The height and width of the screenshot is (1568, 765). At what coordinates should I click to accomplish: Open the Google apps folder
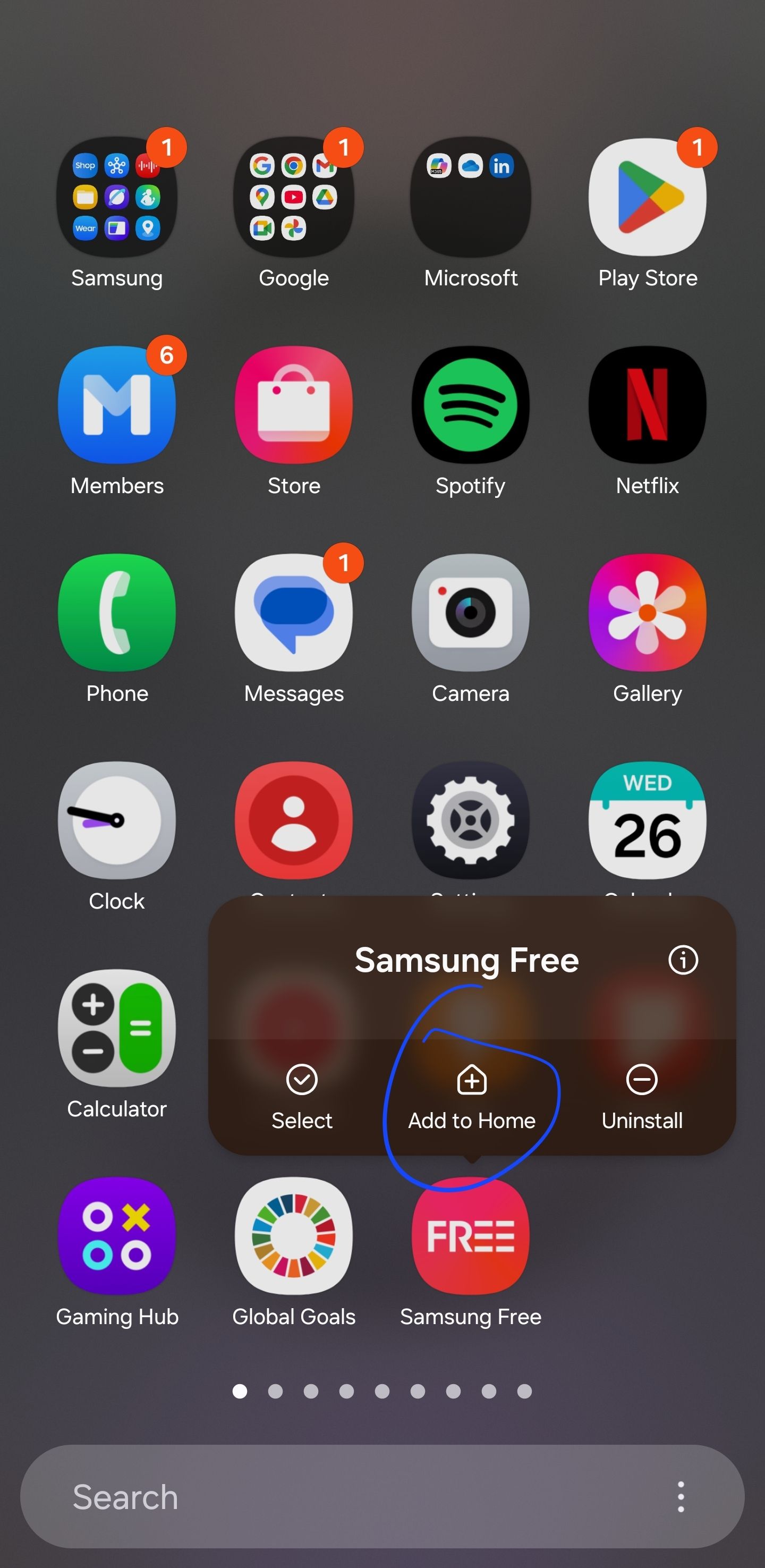tap(294, 197)
